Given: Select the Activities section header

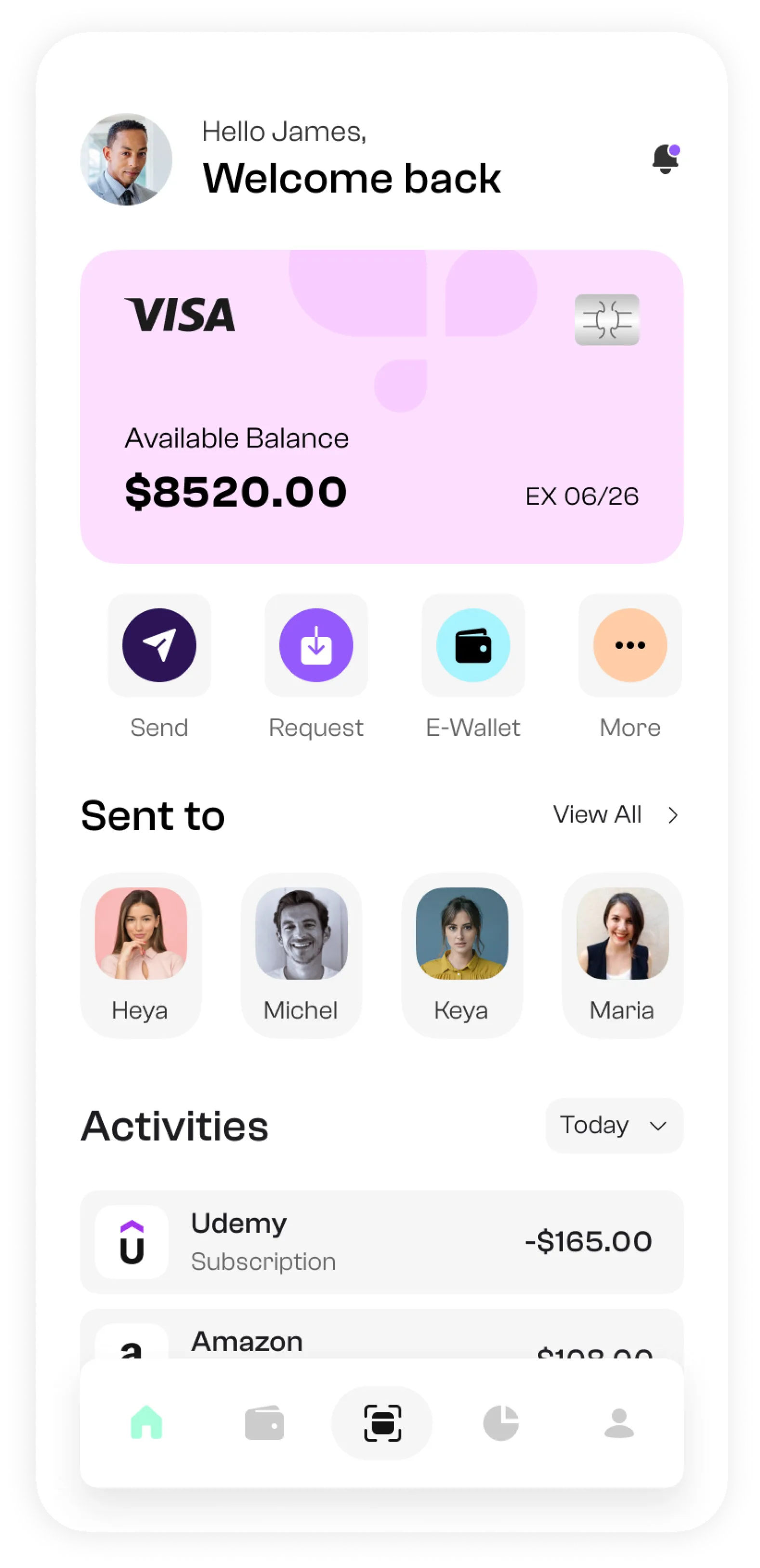Looking at the screenshot, I should point(175,1126).
